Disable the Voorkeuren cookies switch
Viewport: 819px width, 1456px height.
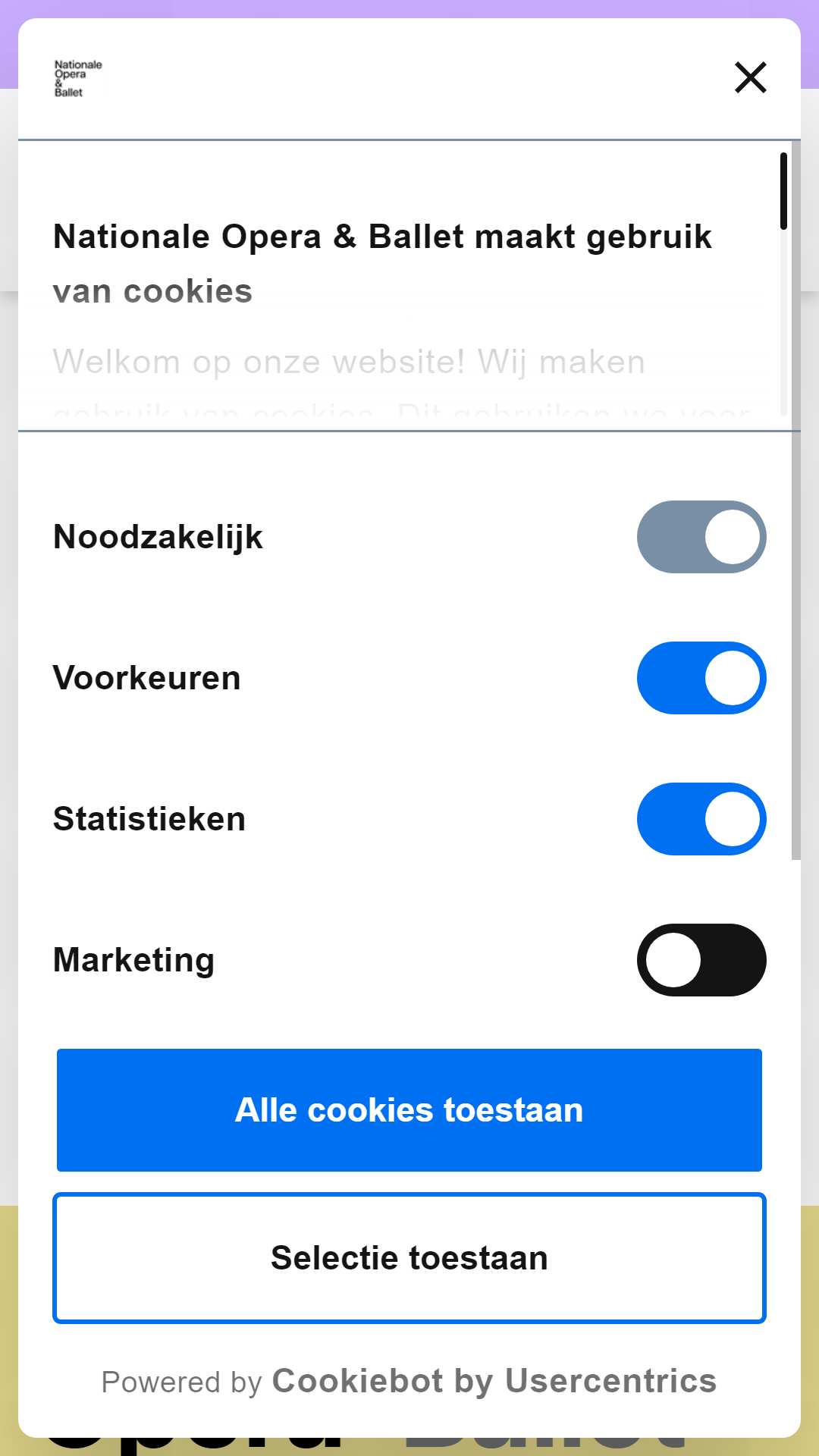(x=701, y=678)
